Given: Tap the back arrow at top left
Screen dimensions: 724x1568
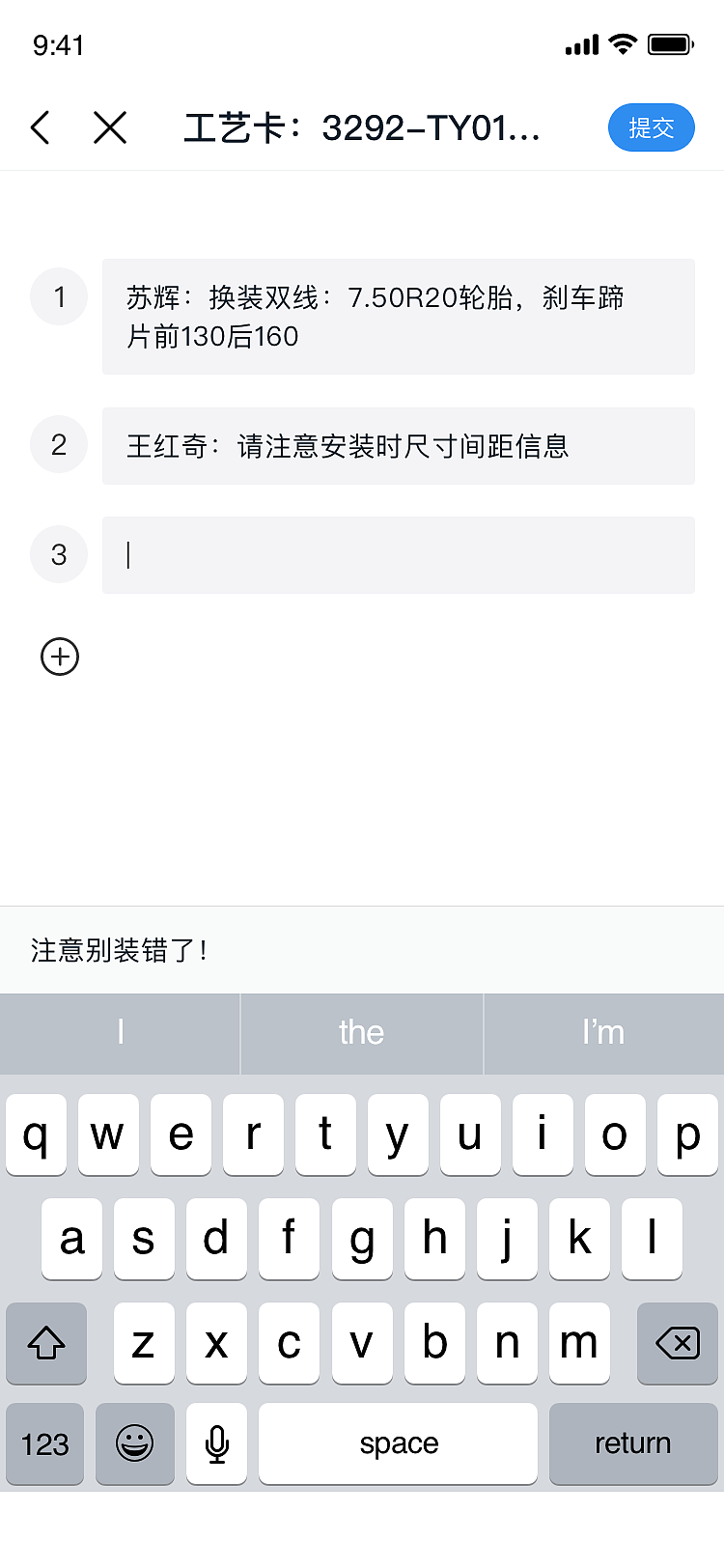Looking at the screenshot, I should click(40, 126).
